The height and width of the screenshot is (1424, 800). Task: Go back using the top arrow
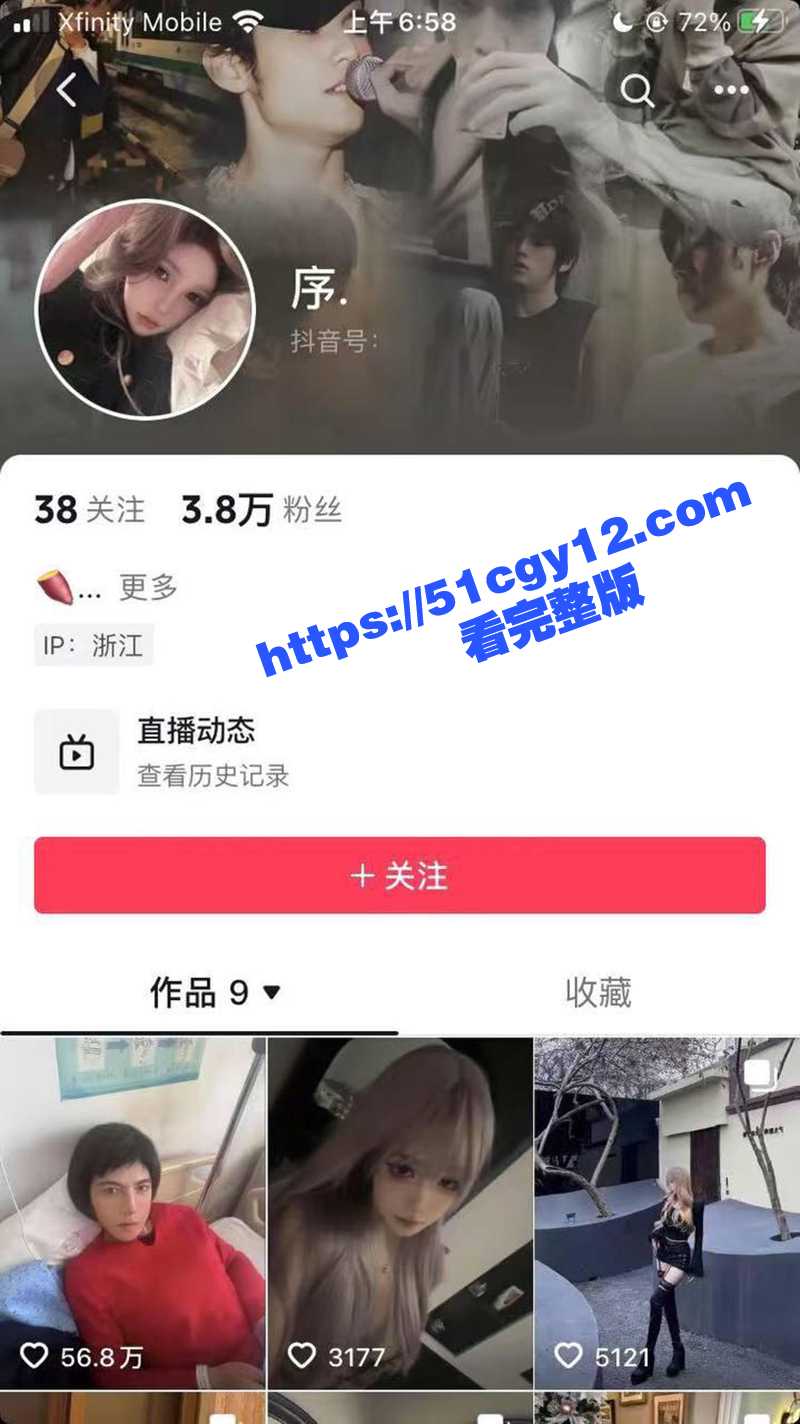pyautogui.click(x=66, y=90)
